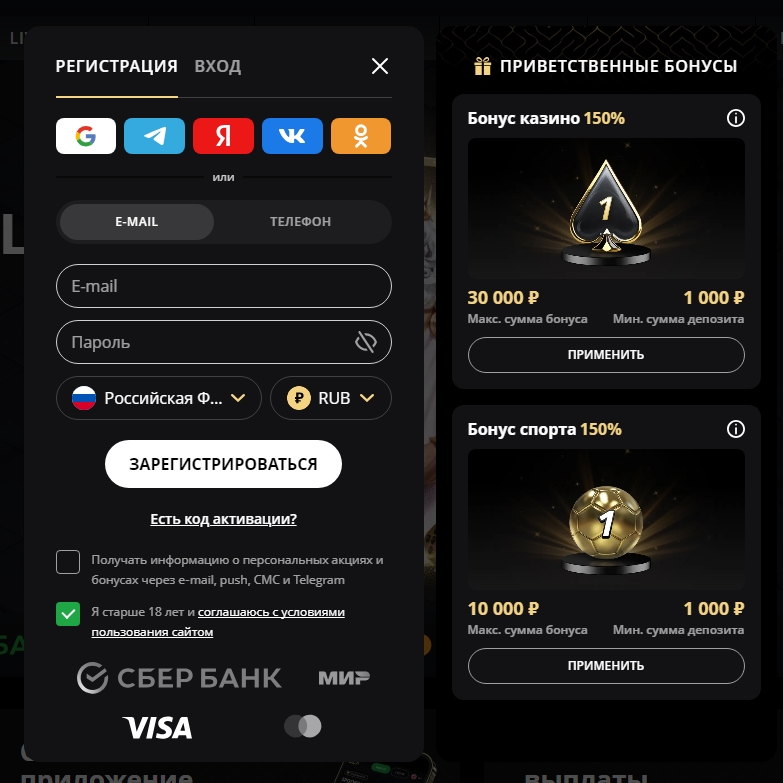Open the Есть код активации link
This screenshot has width=783, height=783.
(223, 519)
